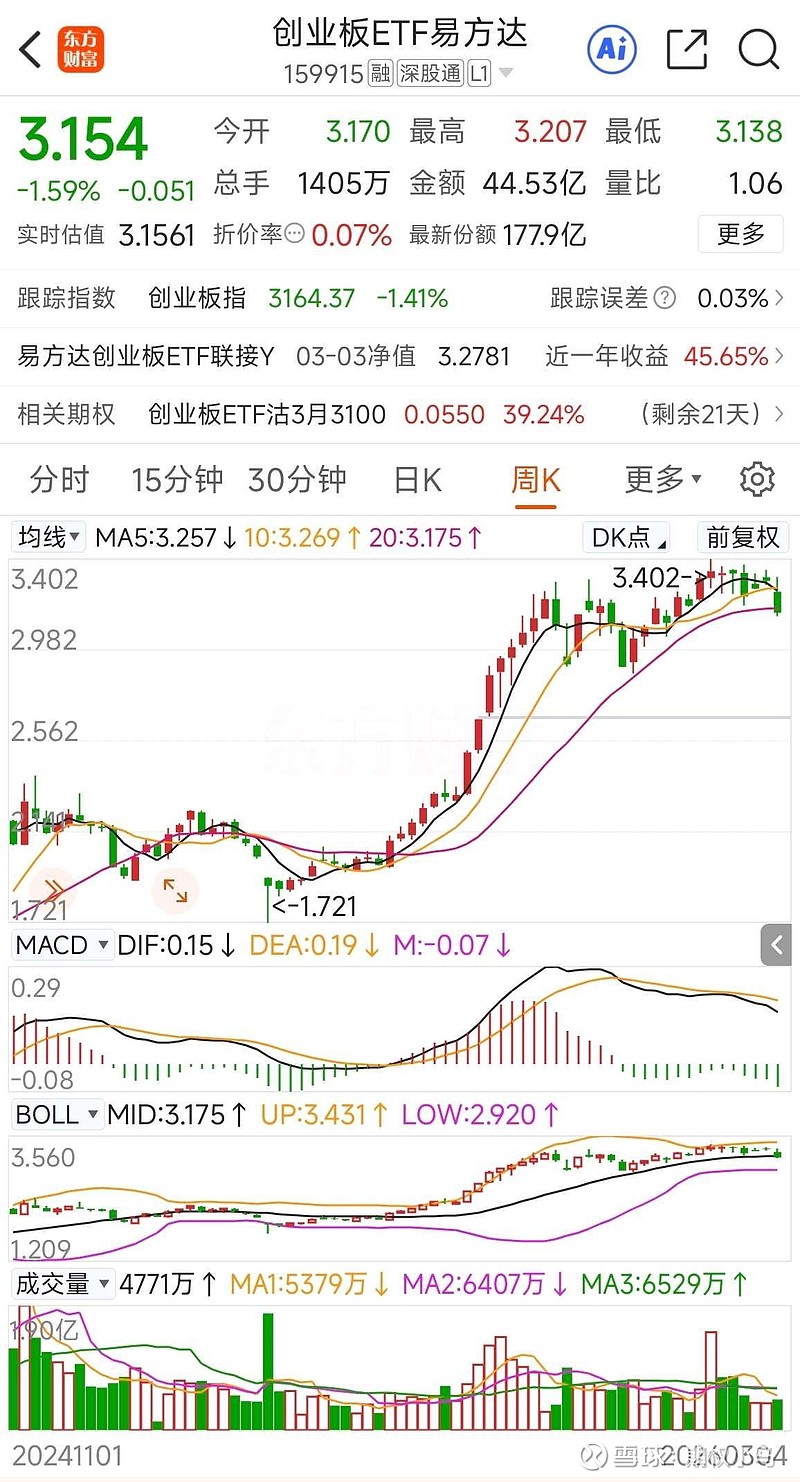Image resolution: width=800 pixels, height=1482 pixels.
Task: Tap the left collapse arrow beside MACD values
Action: (778, 944)
